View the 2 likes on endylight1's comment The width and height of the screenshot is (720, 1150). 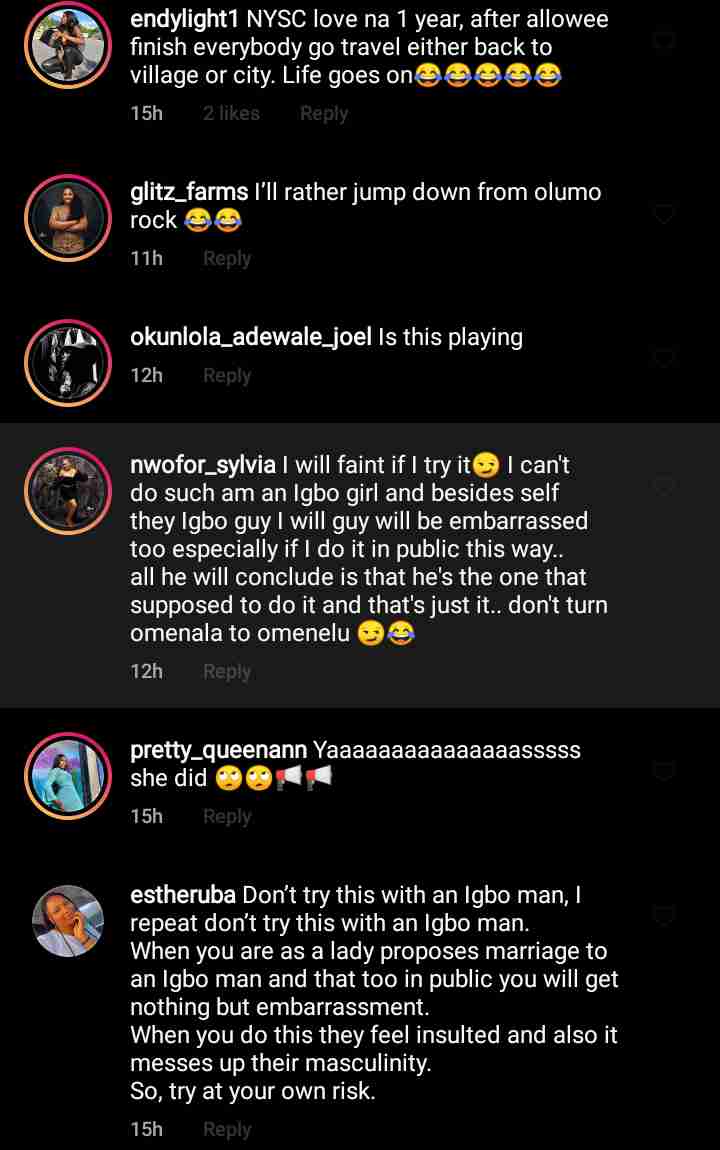(231, 114)
